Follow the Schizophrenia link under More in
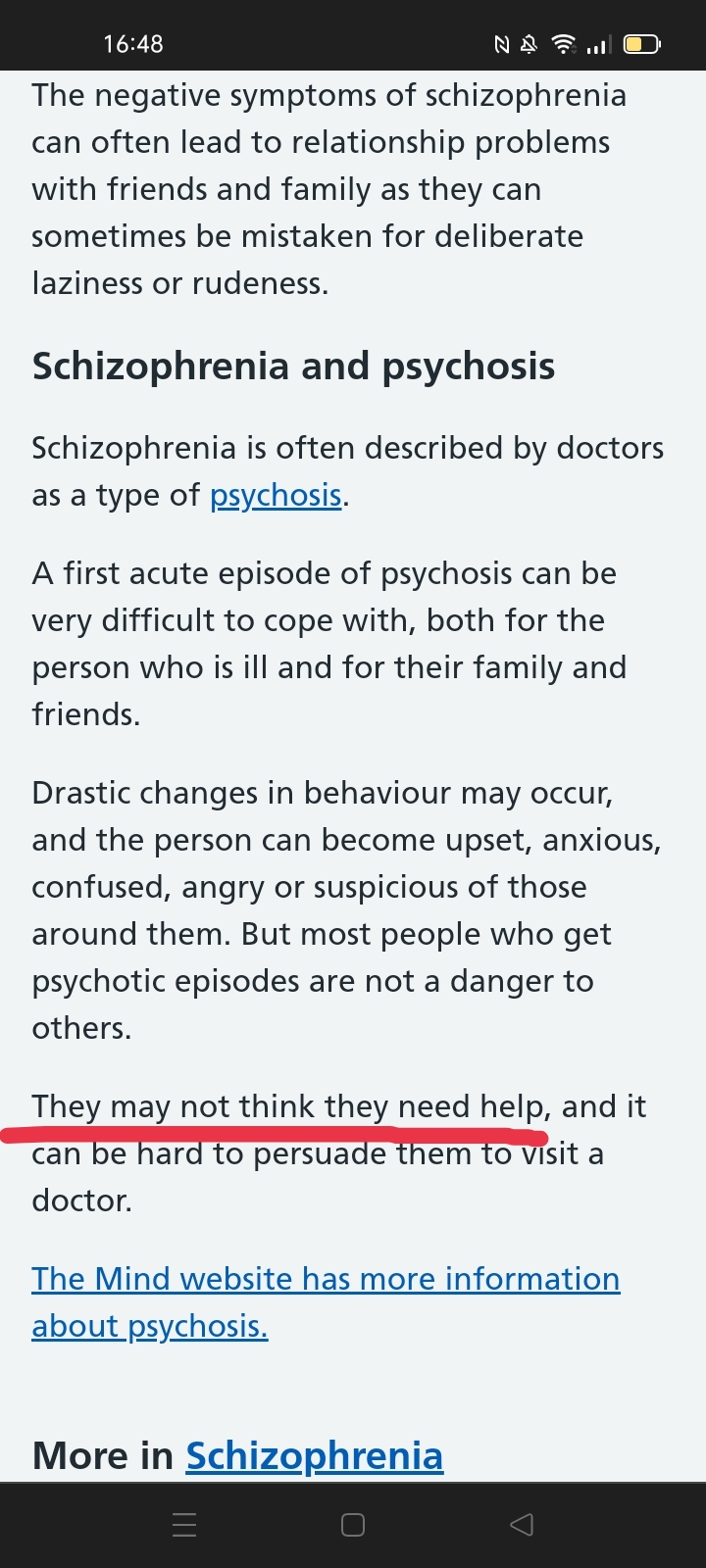Image resolution: width=706 pixels, height=1568 pixels. [x=314, y=1456]
